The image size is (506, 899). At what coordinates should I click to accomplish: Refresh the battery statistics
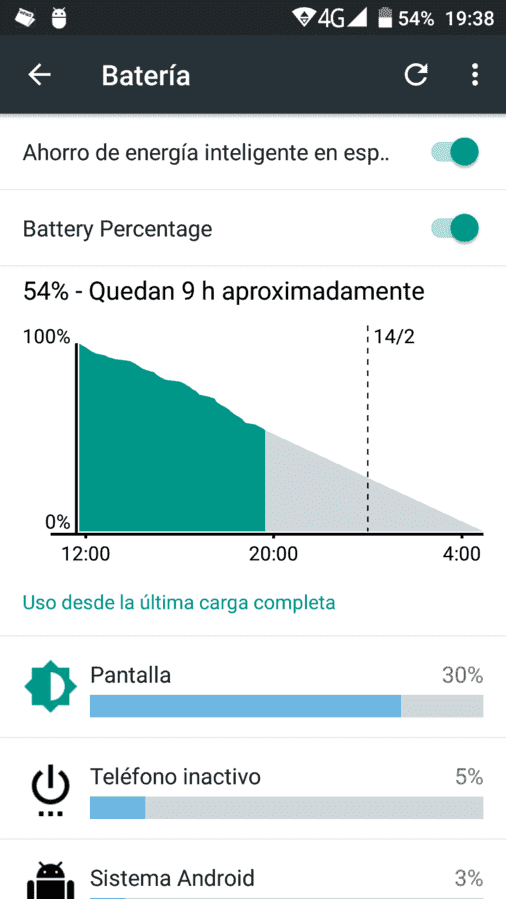[416, 75]
